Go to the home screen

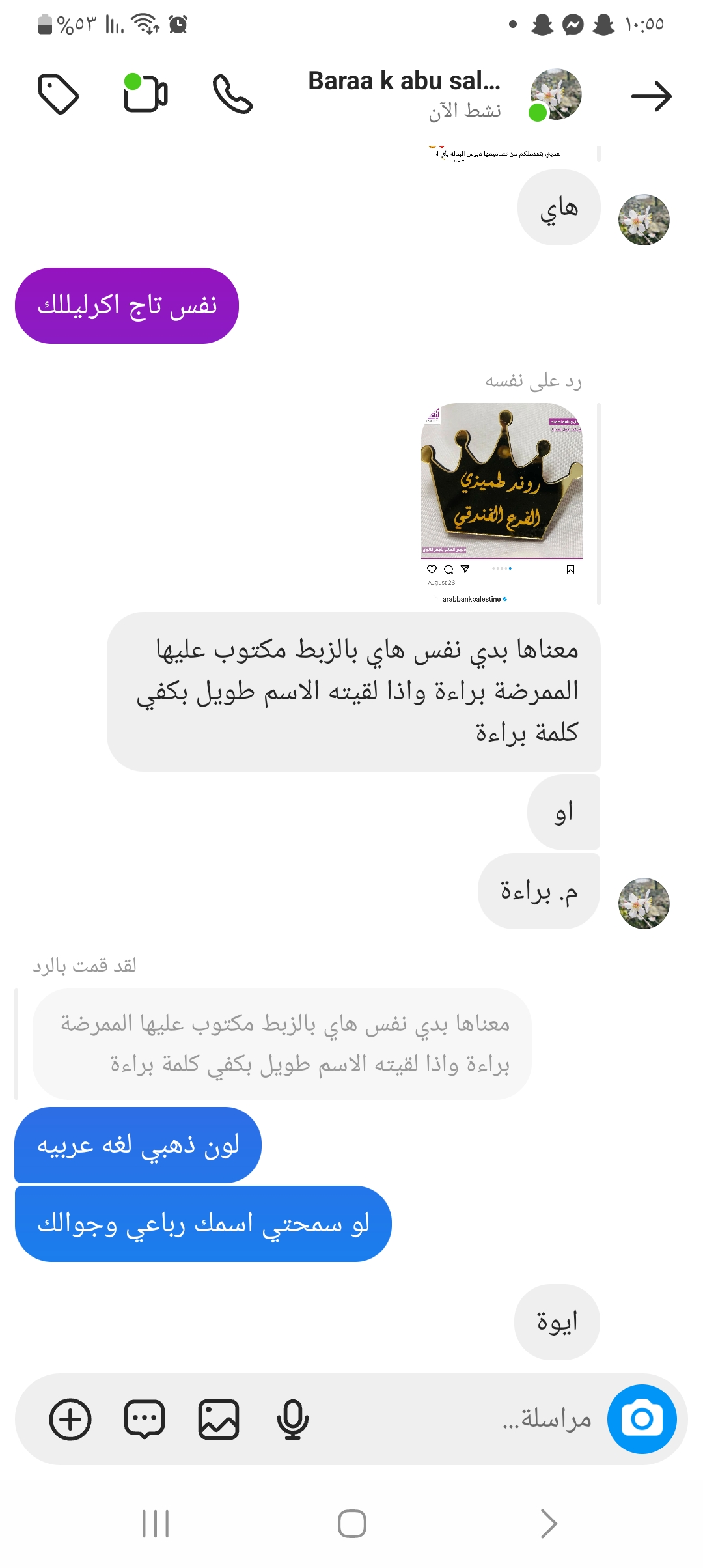(x=351, y=1524)
